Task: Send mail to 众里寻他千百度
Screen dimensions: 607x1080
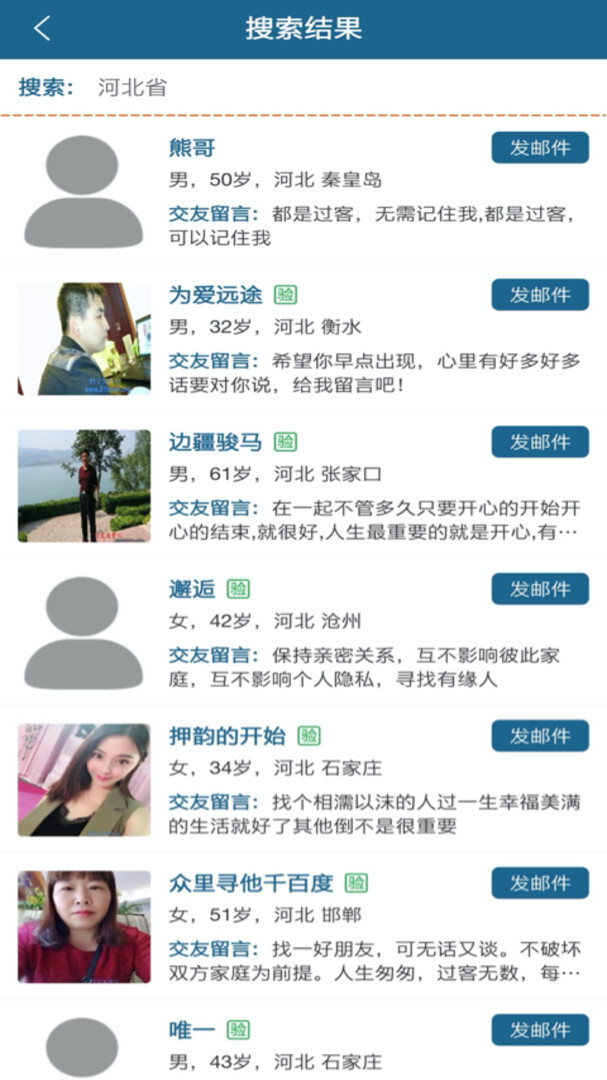Action: pos(539,883)
